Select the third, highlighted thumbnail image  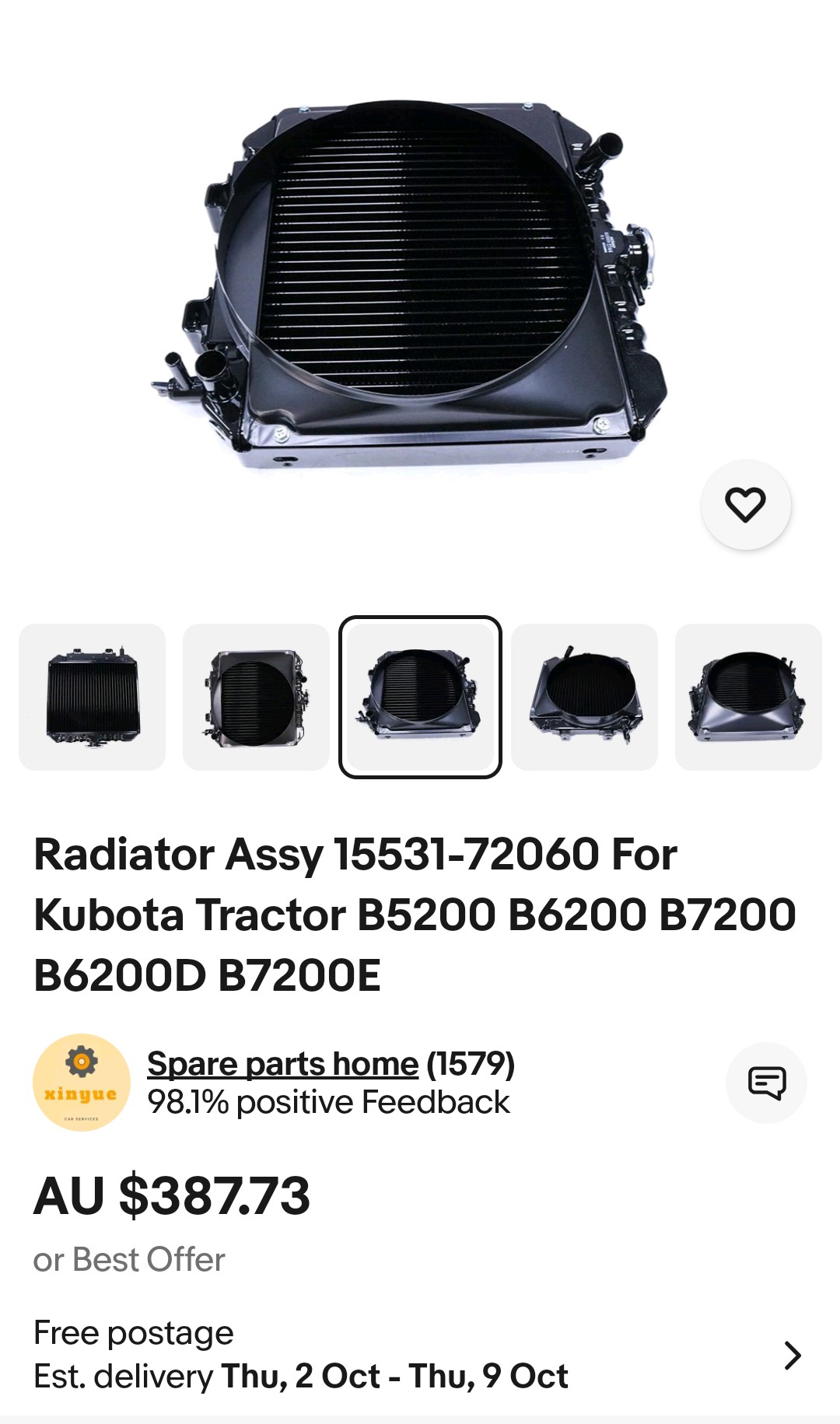point(420,697)
